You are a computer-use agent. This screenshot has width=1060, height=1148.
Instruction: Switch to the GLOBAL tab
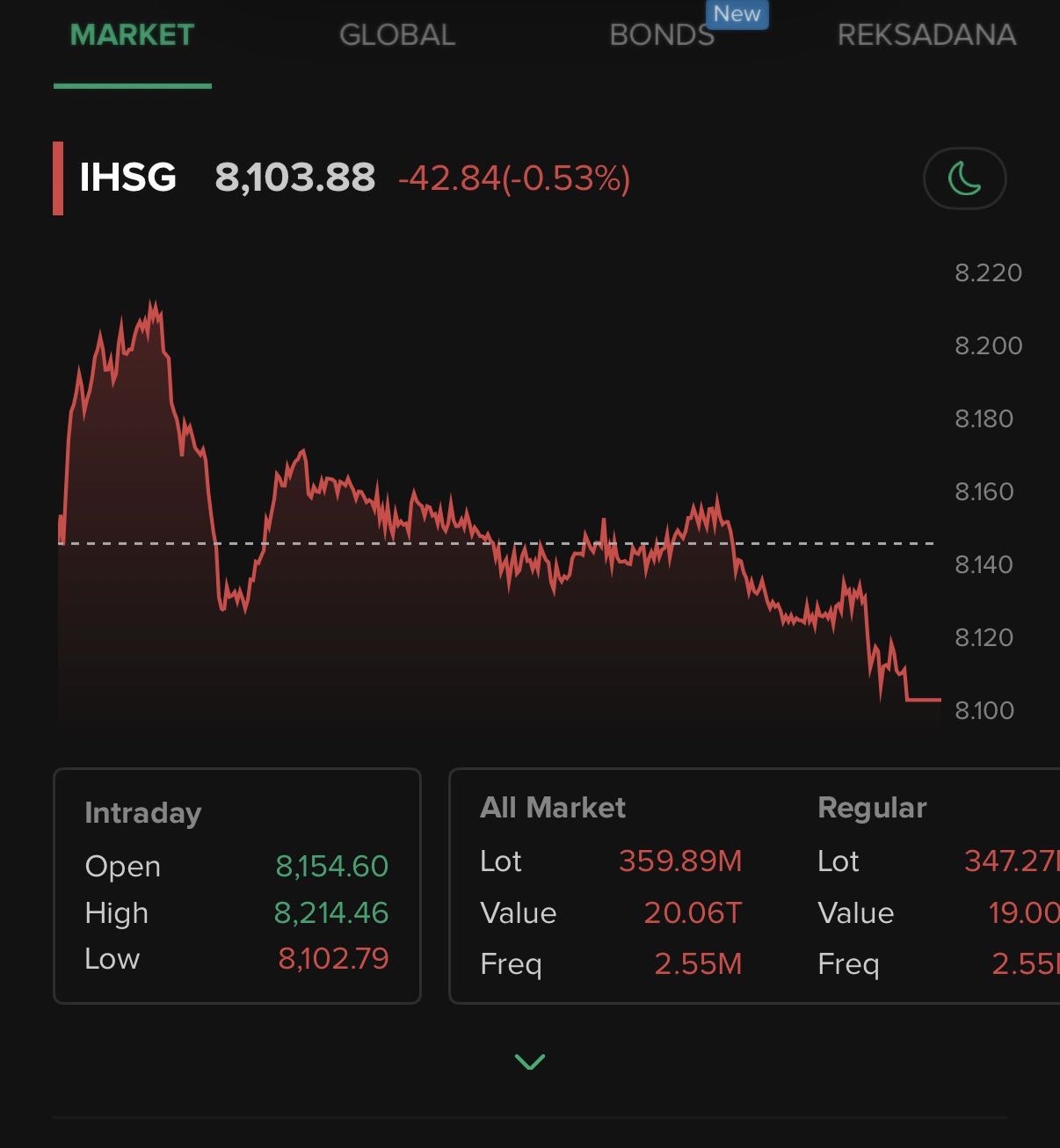pyautogui.click(x=397, y=35)
